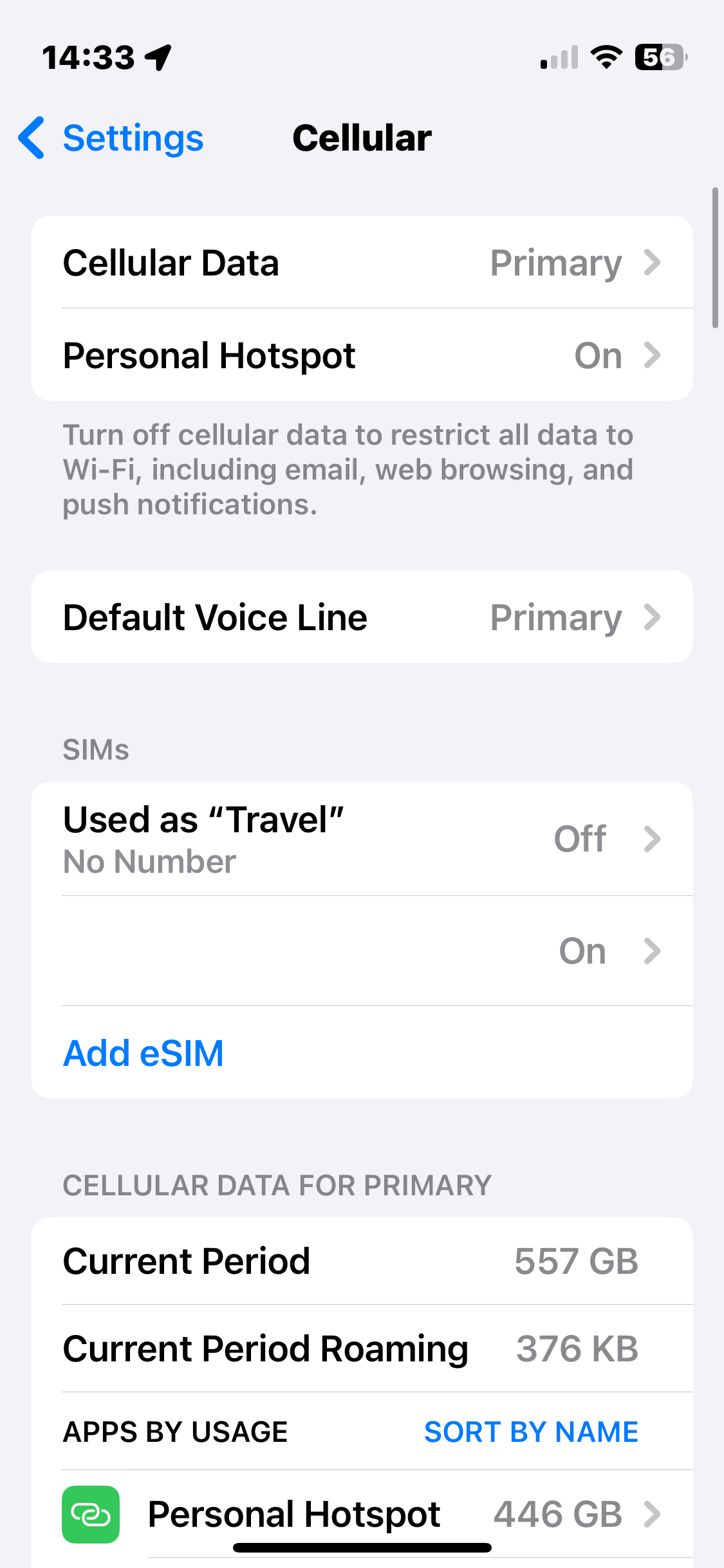
Task: Open the "Travel" SIM details
Action: coord(362,839)
